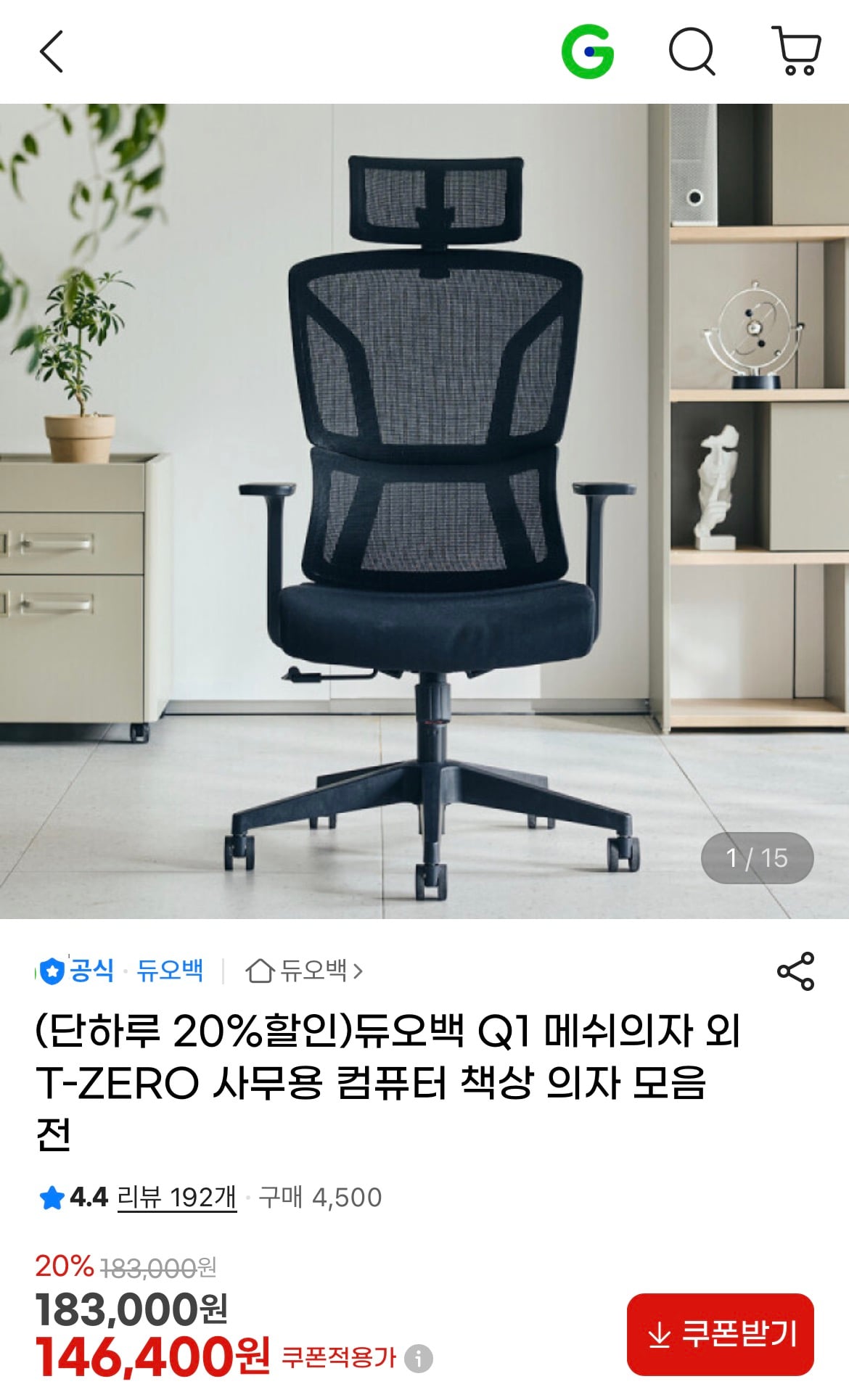The height and width of the screenshot is (1400, 849).
Task: Go back using the top-left arrow
Action: tap(52, 52)
